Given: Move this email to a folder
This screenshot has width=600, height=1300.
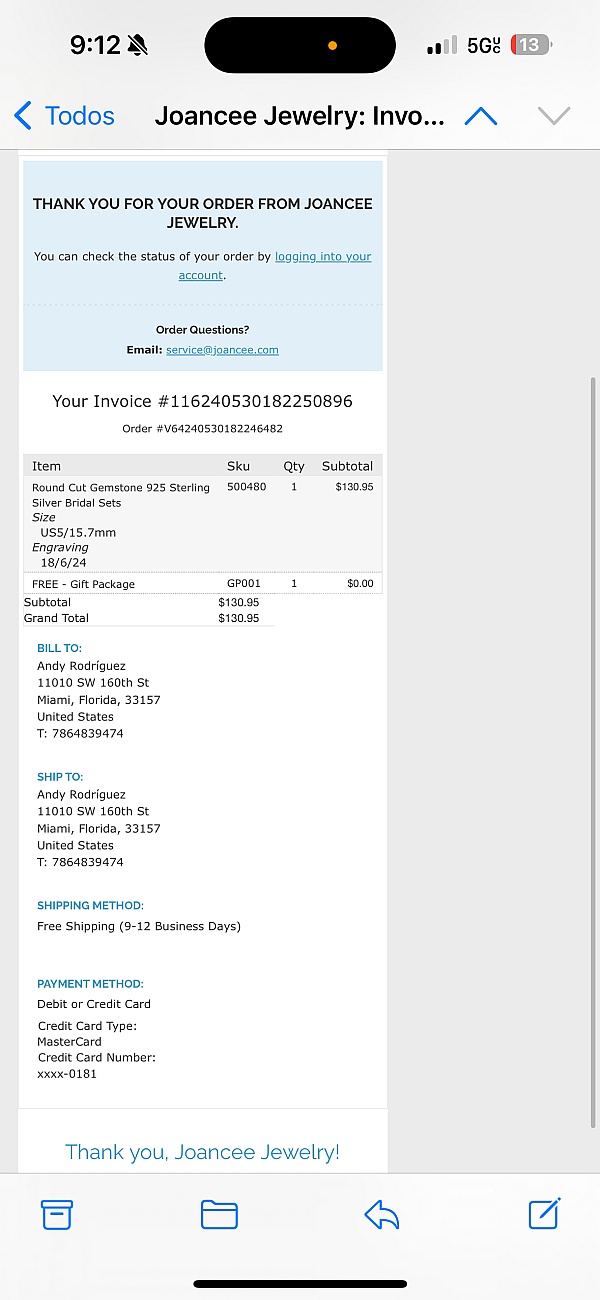Looking at the screenshot, I should tap(219, 1214).
